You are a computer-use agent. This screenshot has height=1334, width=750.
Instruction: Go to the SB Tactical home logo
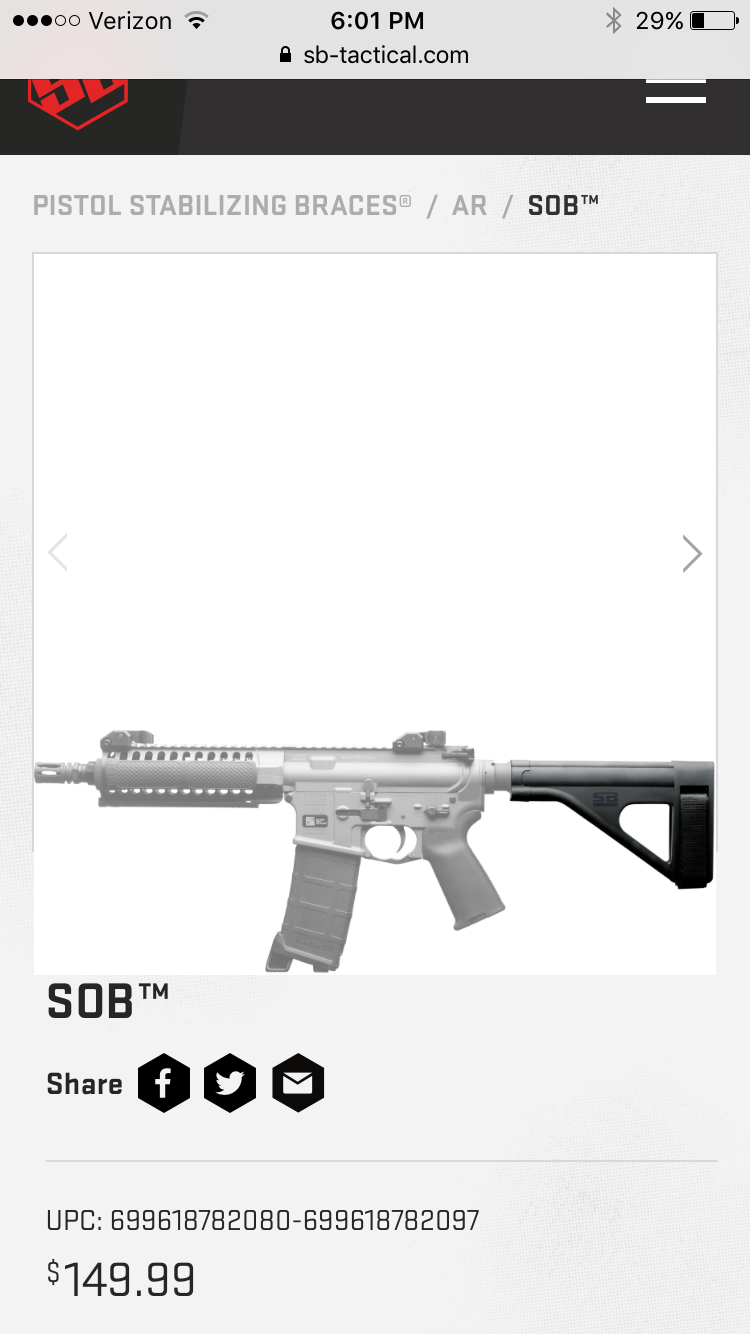tap(78, 100)
